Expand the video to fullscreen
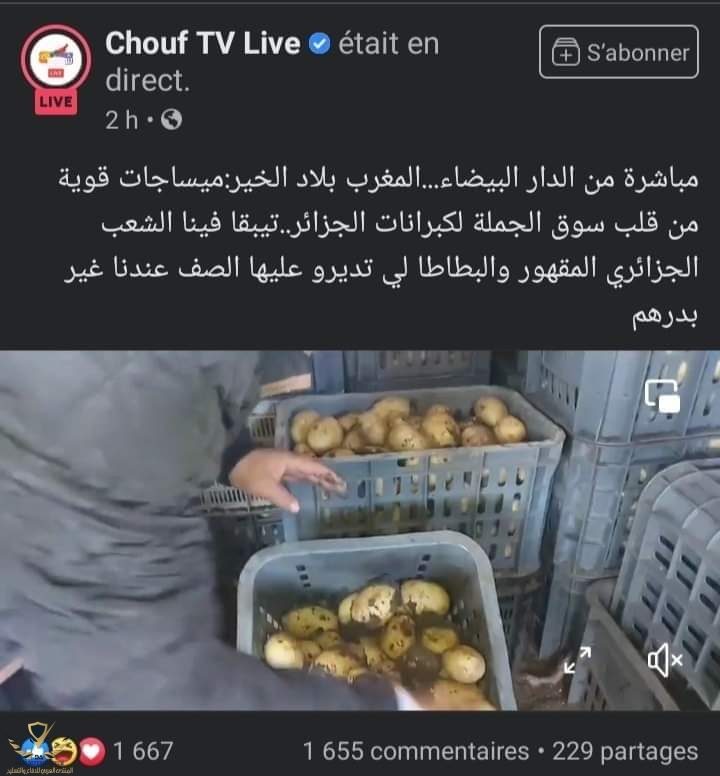Image resolution: width=720 pixels, height=776 pixels. pos(577,660)
